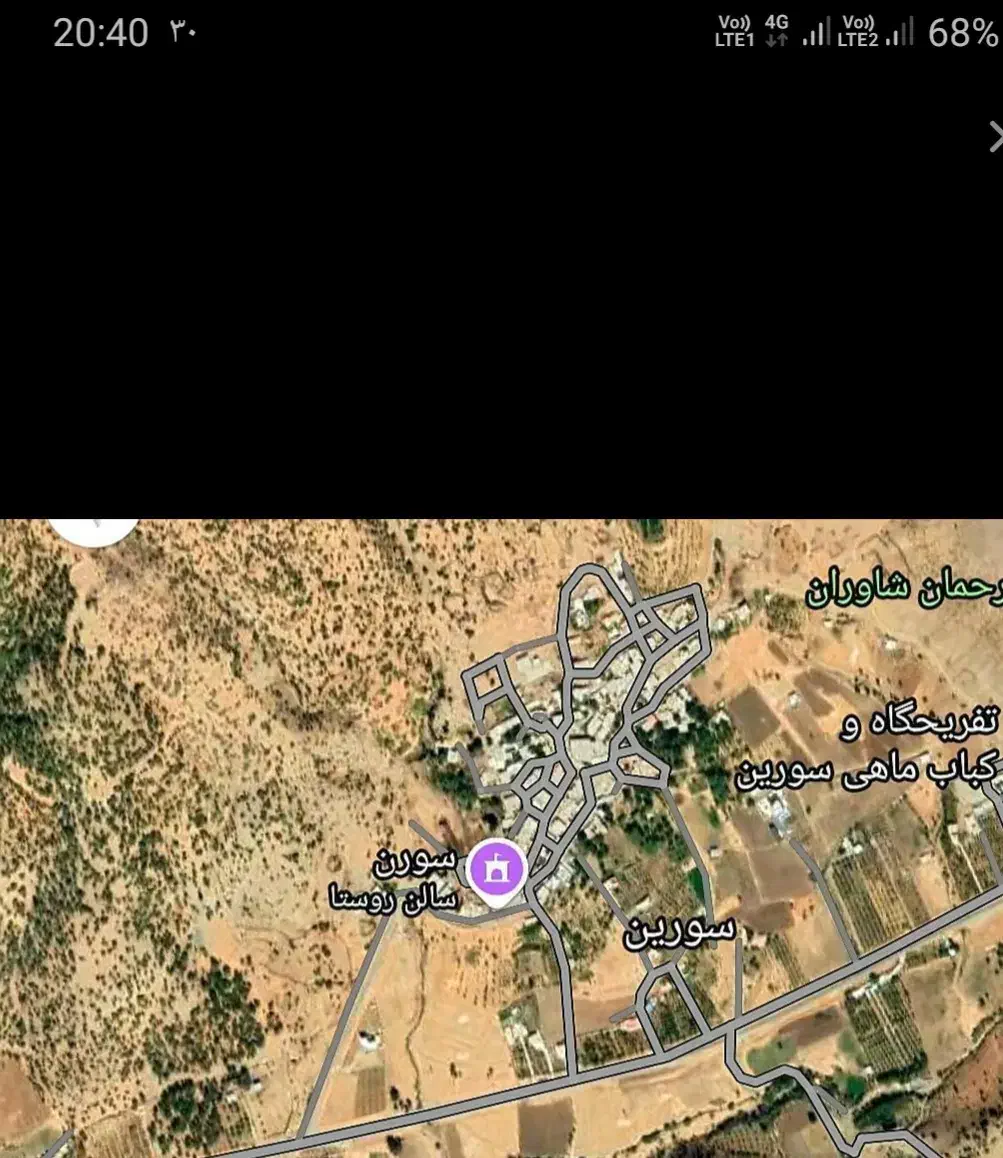Tap the right-pointing back arrow at the top
Viewport: 1003px width, 1158px height.
994,136
